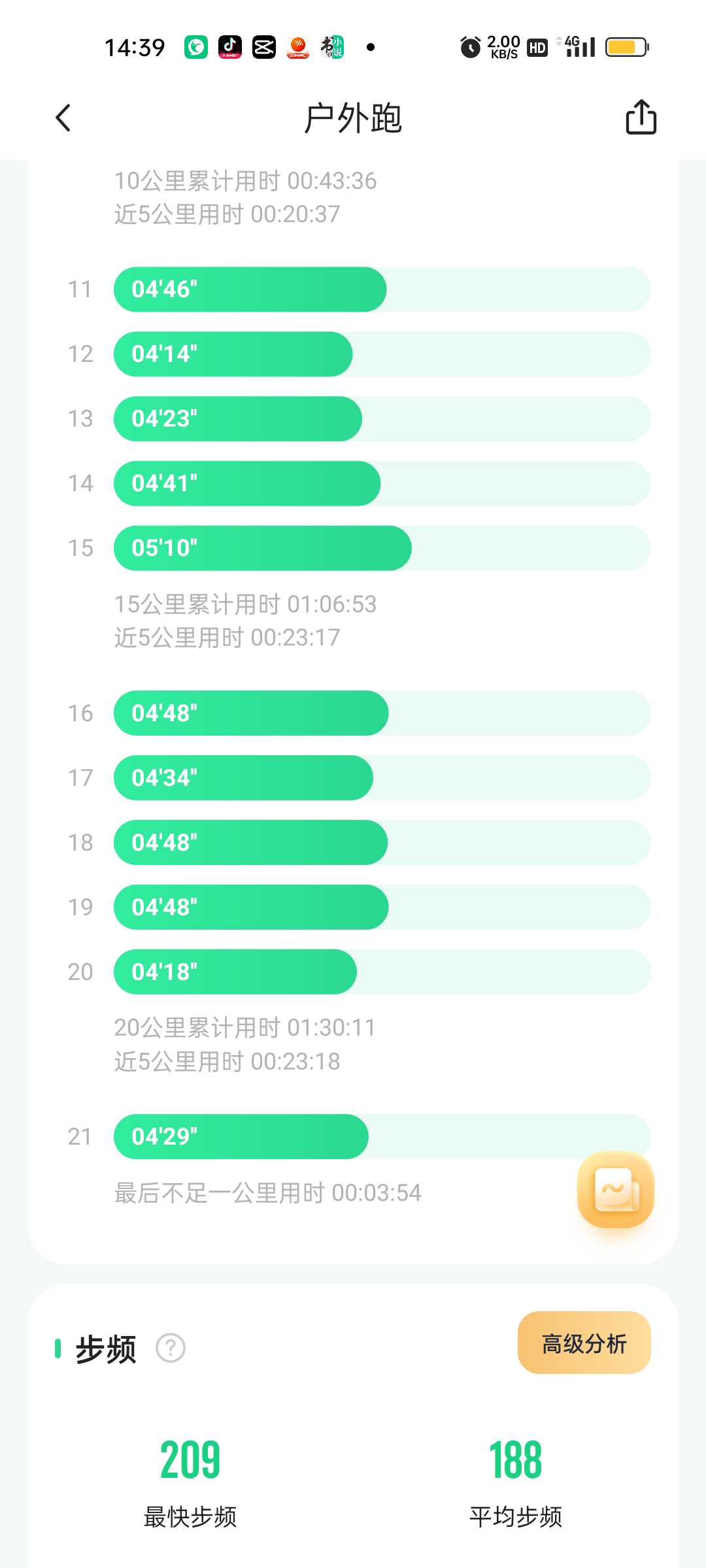
Task: Tap the help icon next to 步频
Action: click(171, 1348)
